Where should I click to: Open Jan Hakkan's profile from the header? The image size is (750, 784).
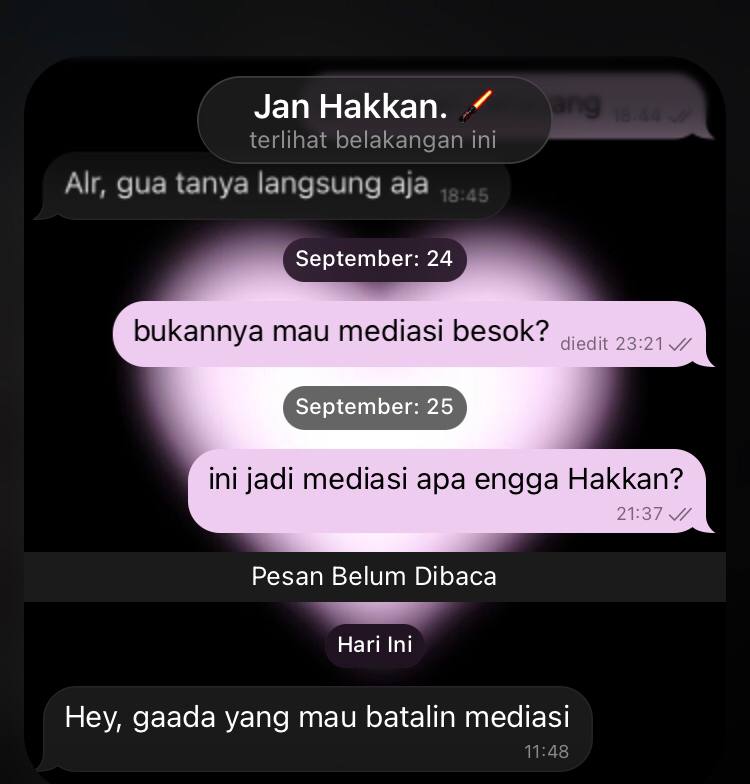point(374,120)
